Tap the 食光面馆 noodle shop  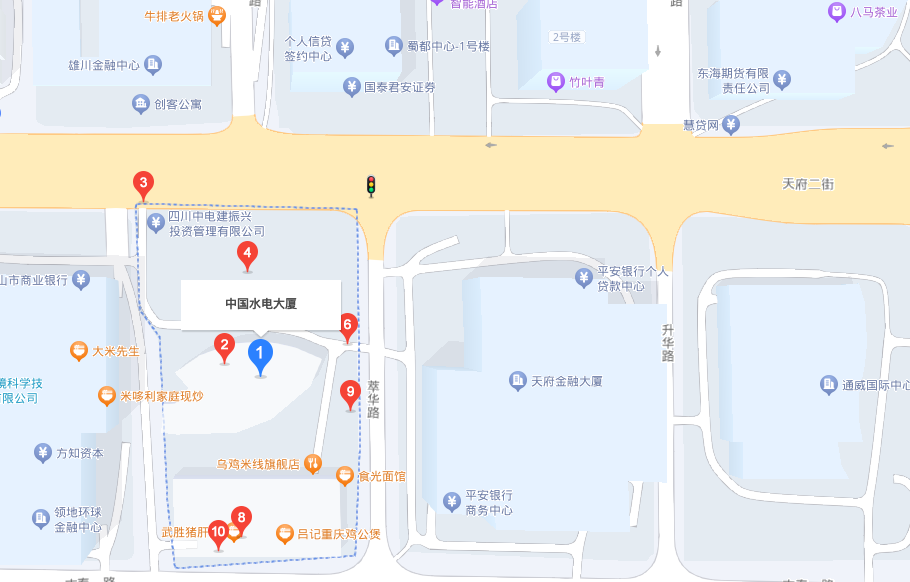[x=345, y=476]
